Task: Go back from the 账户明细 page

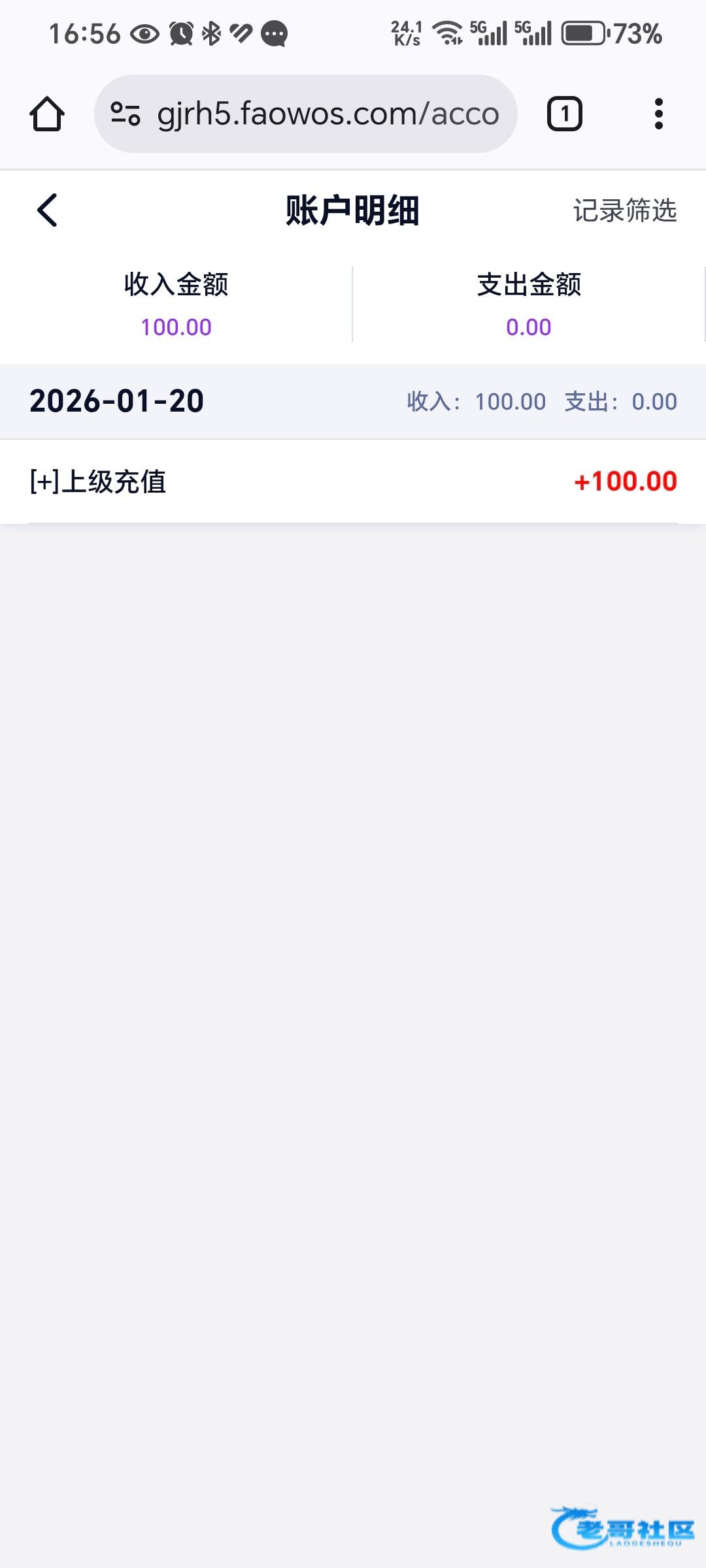Action: (47, 210)
